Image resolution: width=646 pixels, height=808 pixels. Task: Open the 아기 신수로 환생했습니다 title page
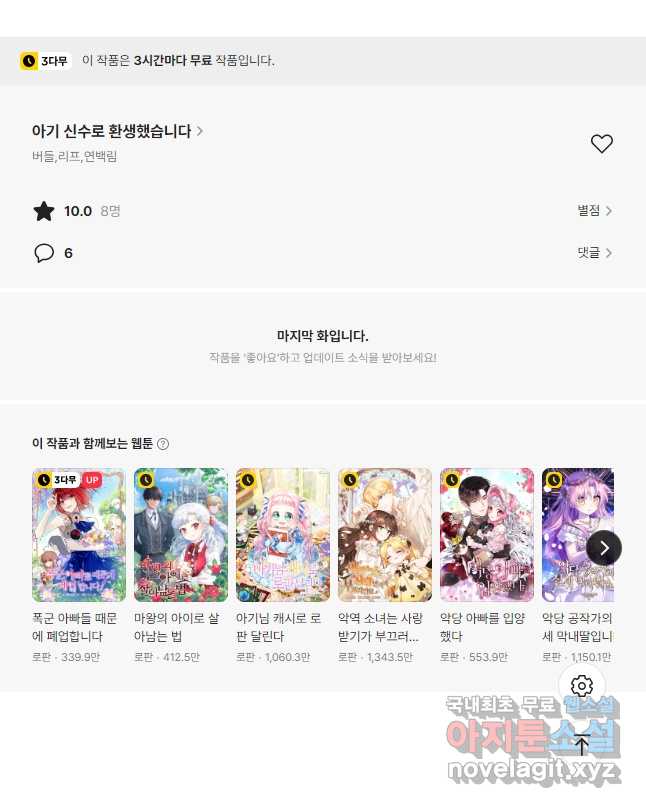(x=117, y=131)
